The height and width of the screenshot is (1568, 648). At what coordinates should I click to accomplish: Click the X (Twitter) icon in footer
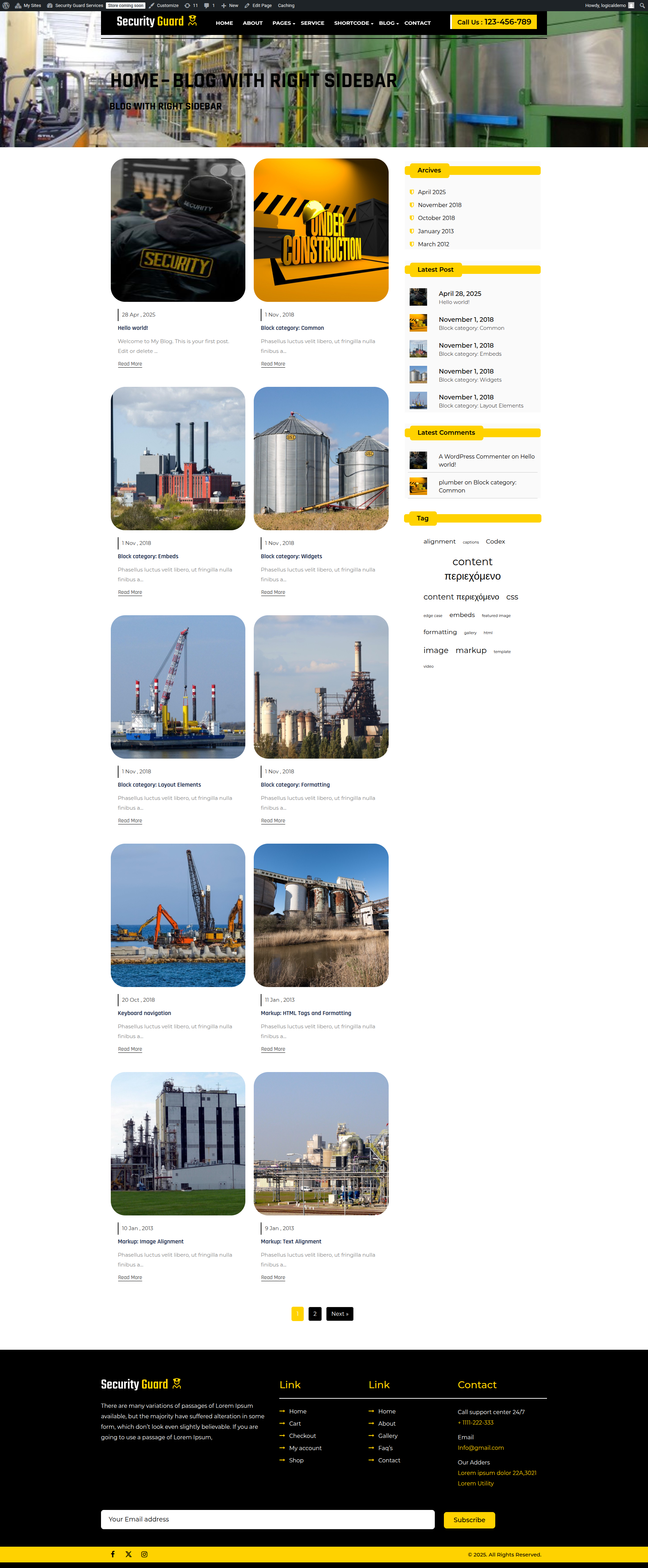click(128, 1554)
